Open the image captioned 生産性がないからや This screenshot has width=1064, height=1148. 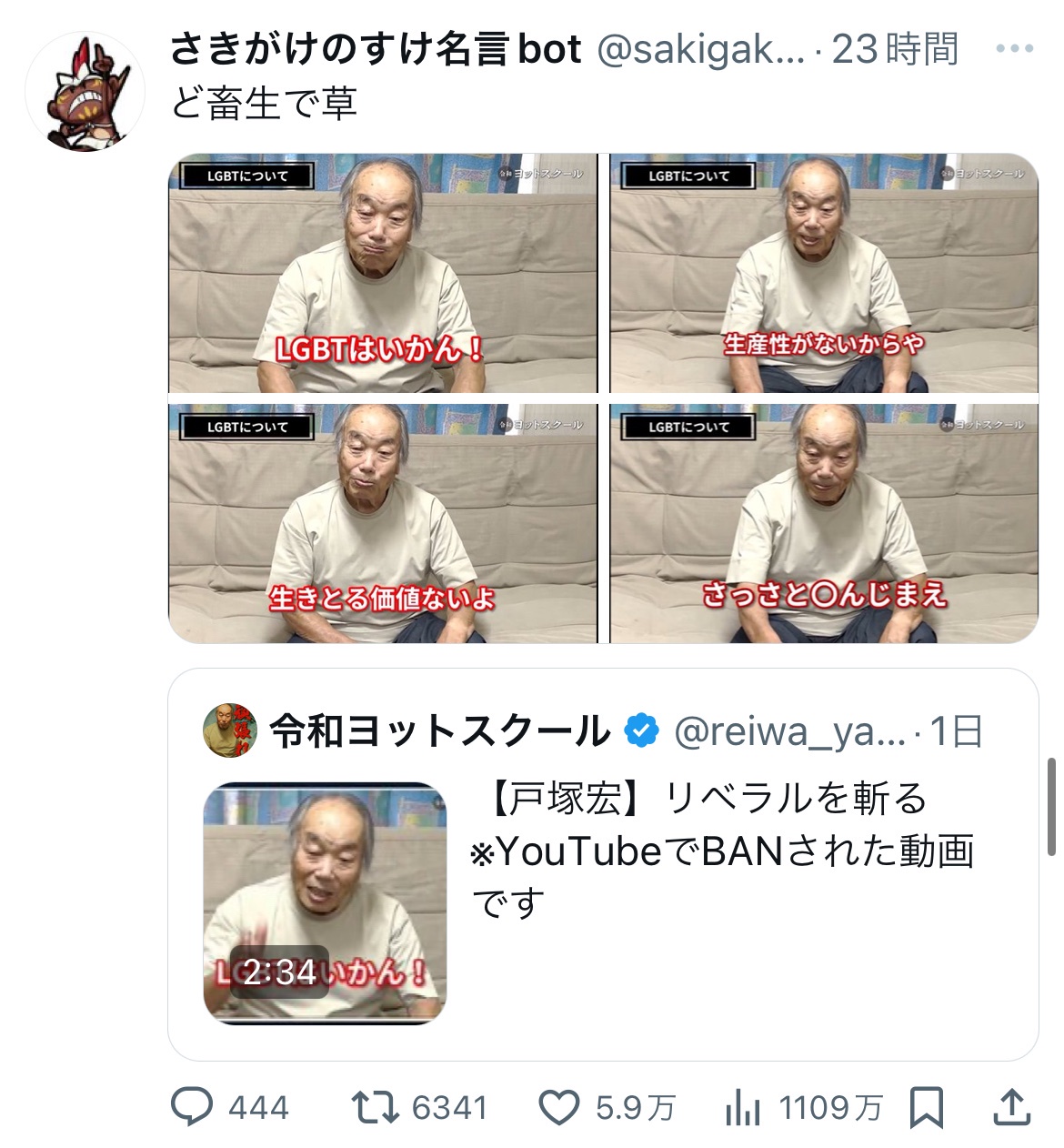824,273
